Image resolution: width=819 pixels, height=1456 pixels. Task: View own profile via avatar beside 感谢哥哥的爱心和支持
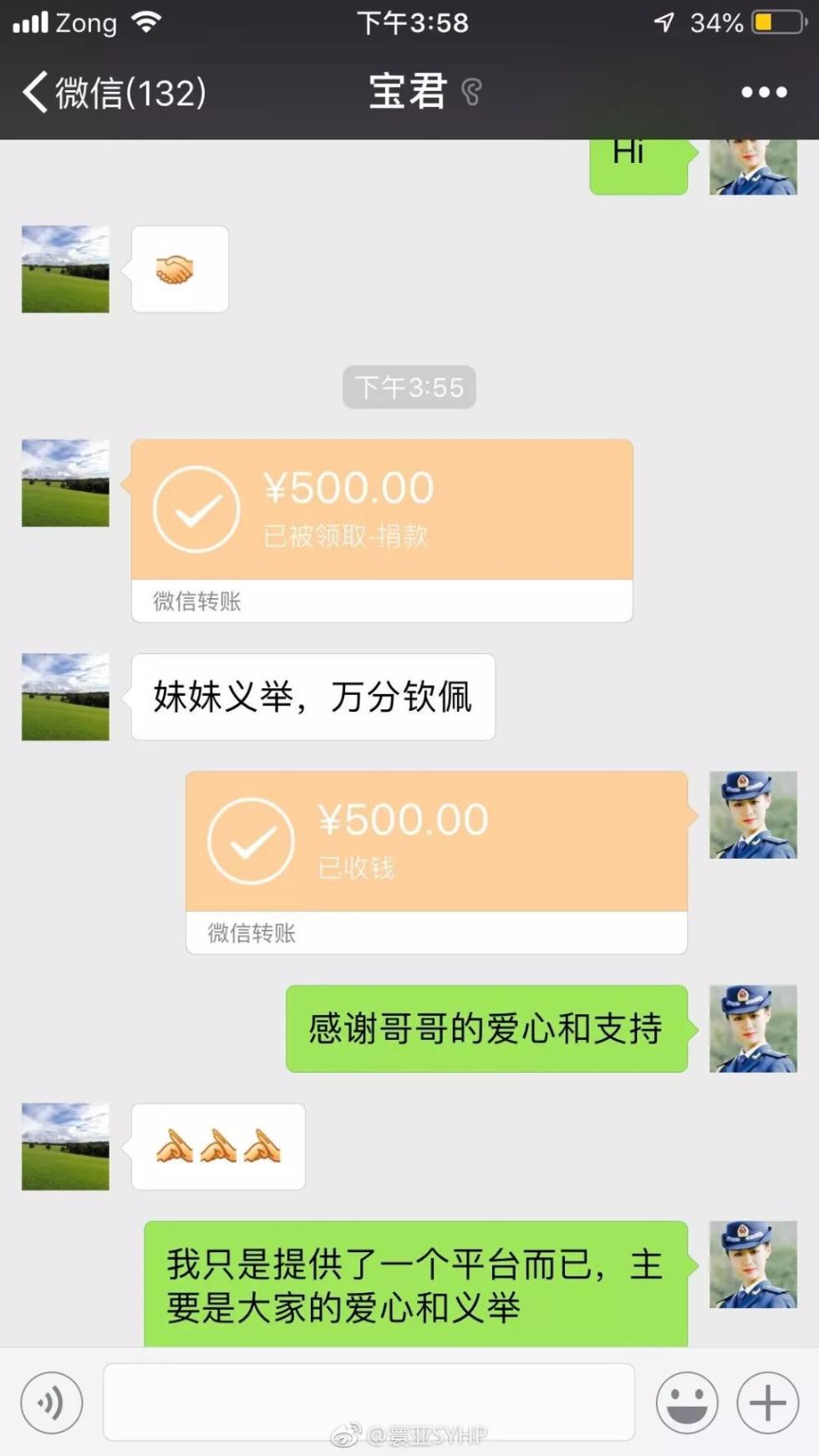point(753,1028)
